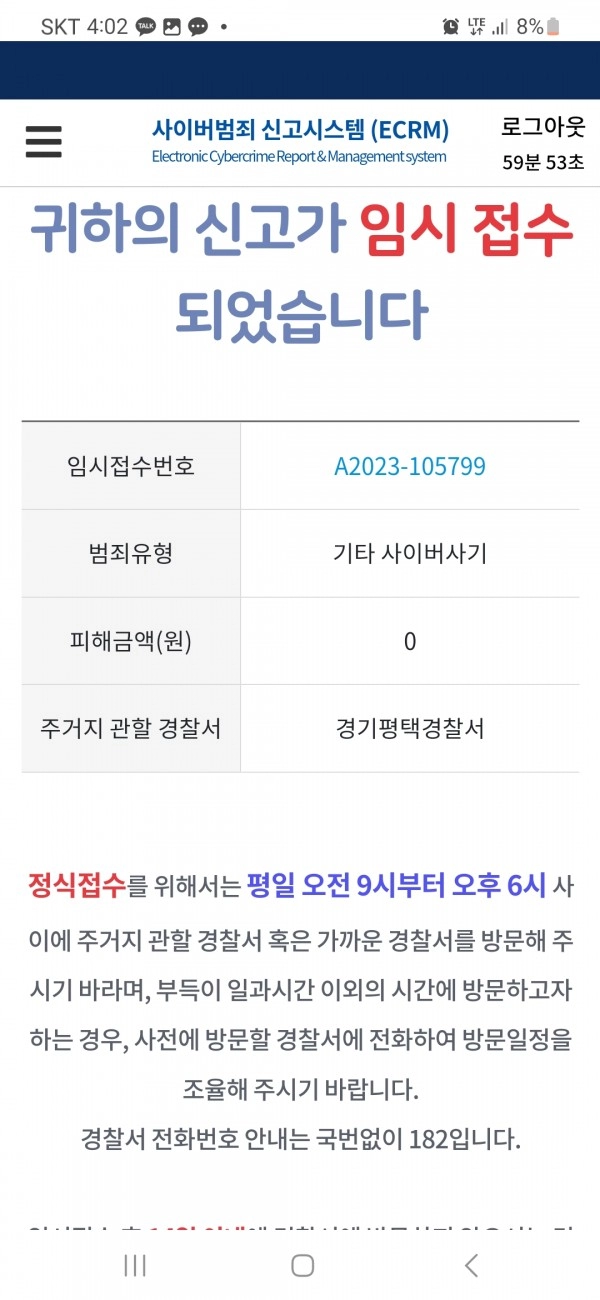The height and width of the screenshot is (1300, 600).
Task: Show recent apps
Action: click(x=134, y=1265)
